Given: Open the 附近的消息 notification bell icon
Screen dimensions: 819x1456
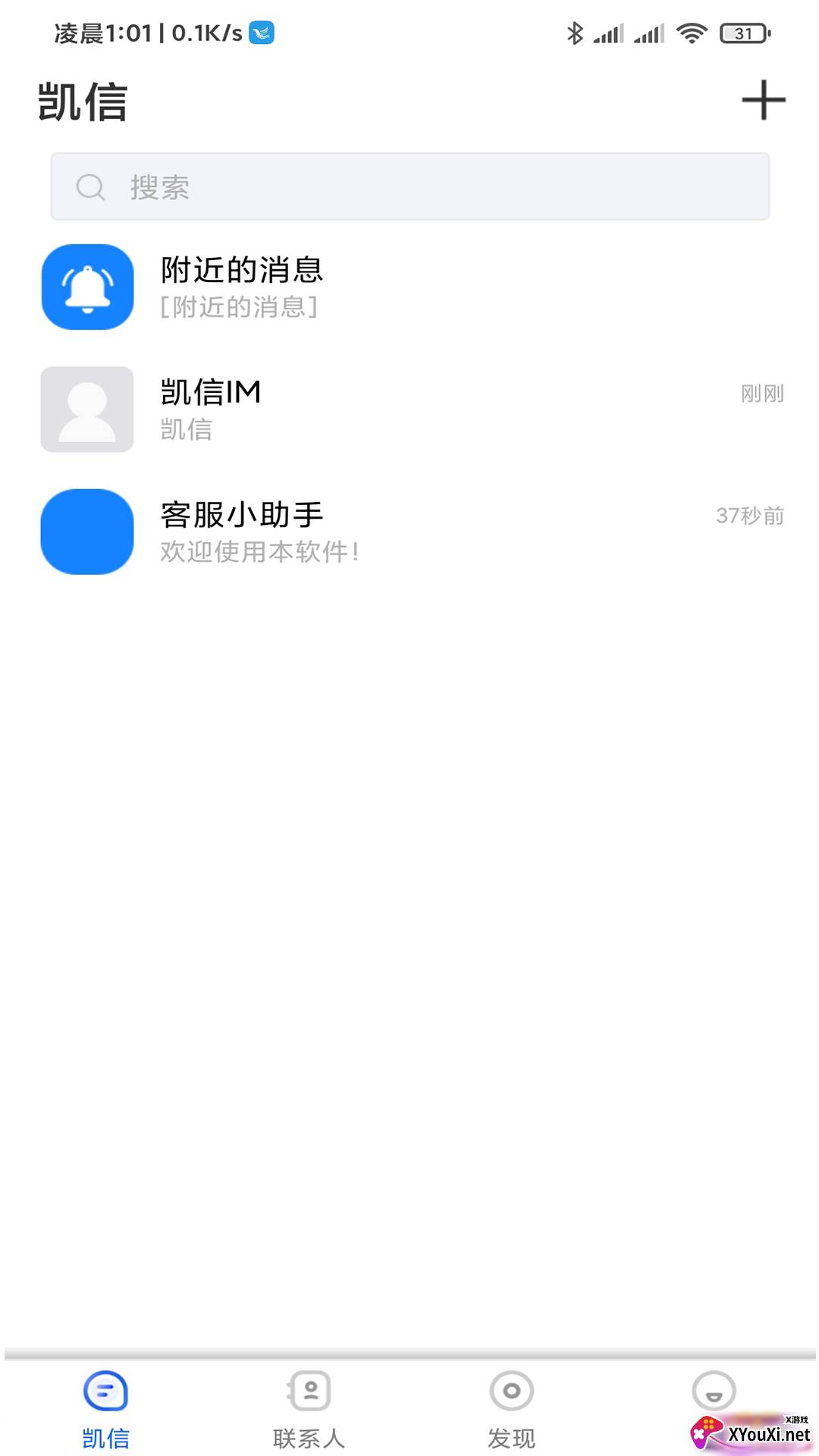Looking at the screenshot, I should pyautogui.click(x=86, y=288).
